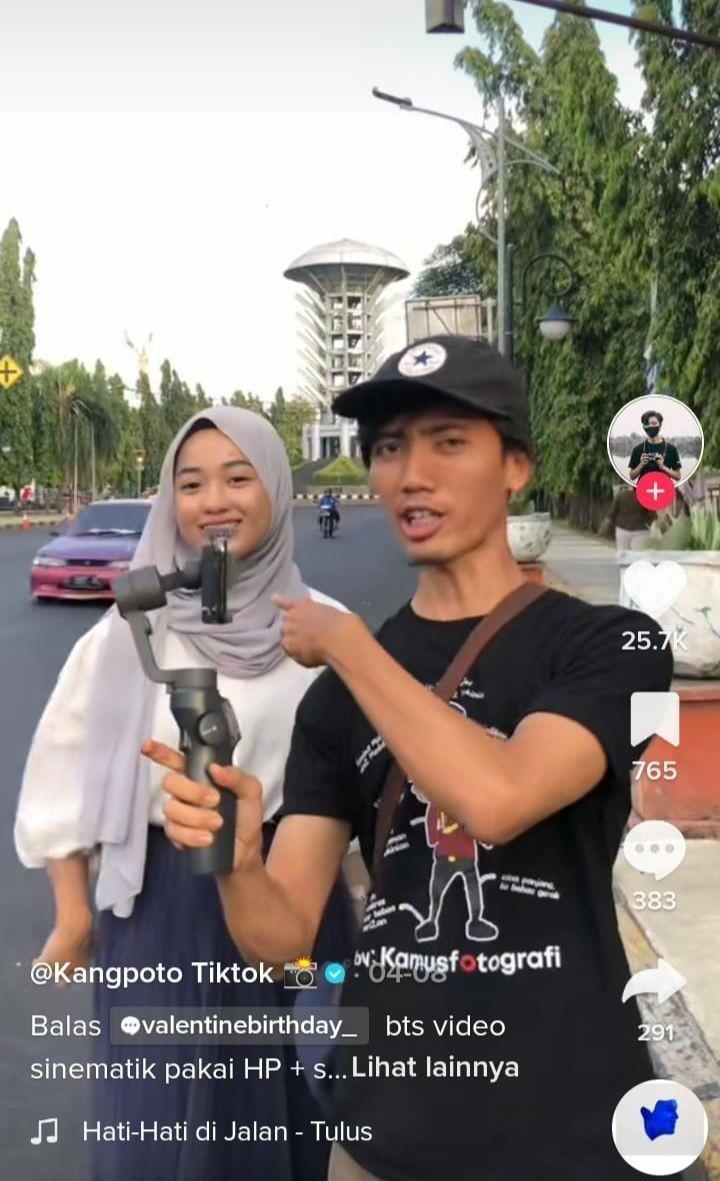The image size is (720, 1181).
Task: Open sound Hati-Hati di Jalan - Tulus
Action: pos(227,1131)
